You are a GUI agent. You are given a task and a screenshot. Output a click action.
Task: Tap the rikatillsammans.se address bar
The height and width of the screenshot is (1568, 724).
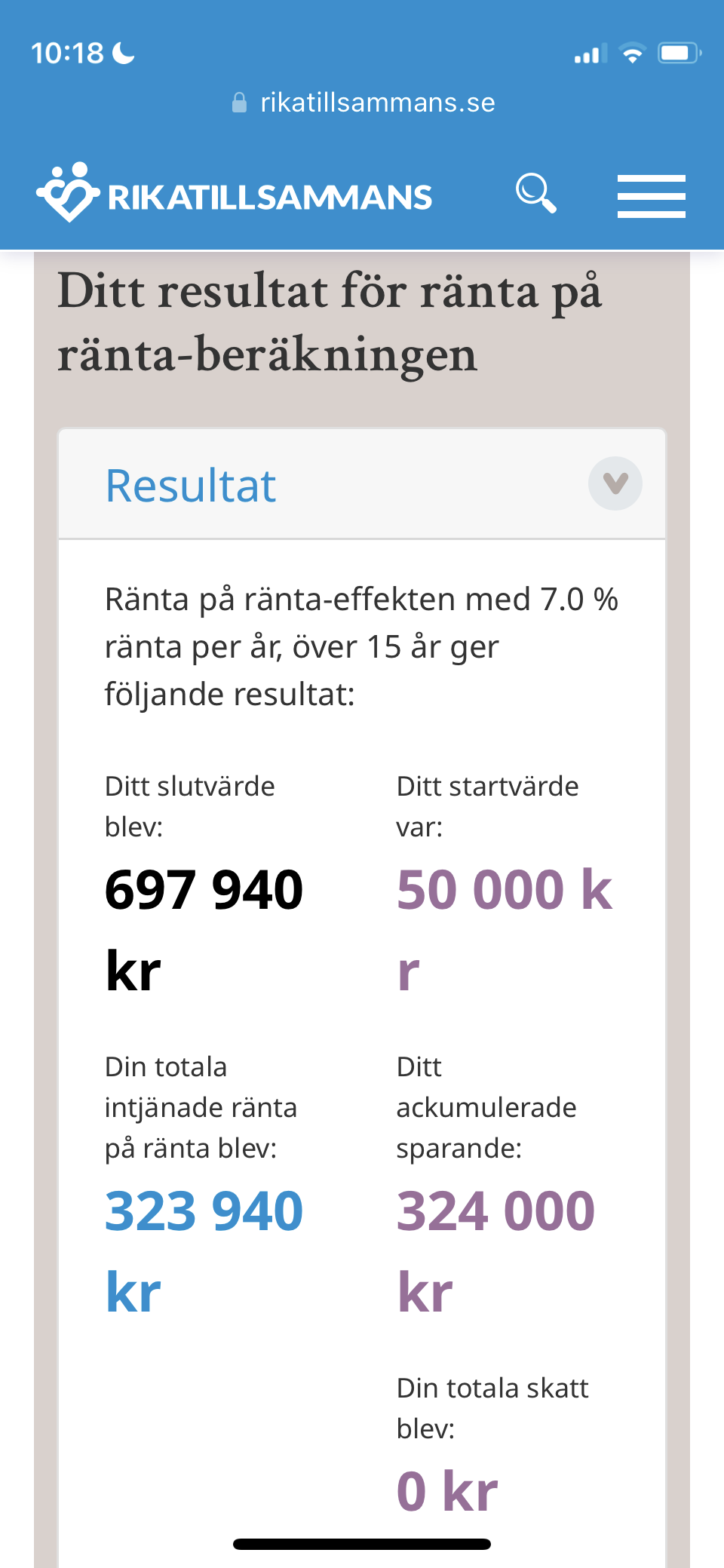coord(363,103)
